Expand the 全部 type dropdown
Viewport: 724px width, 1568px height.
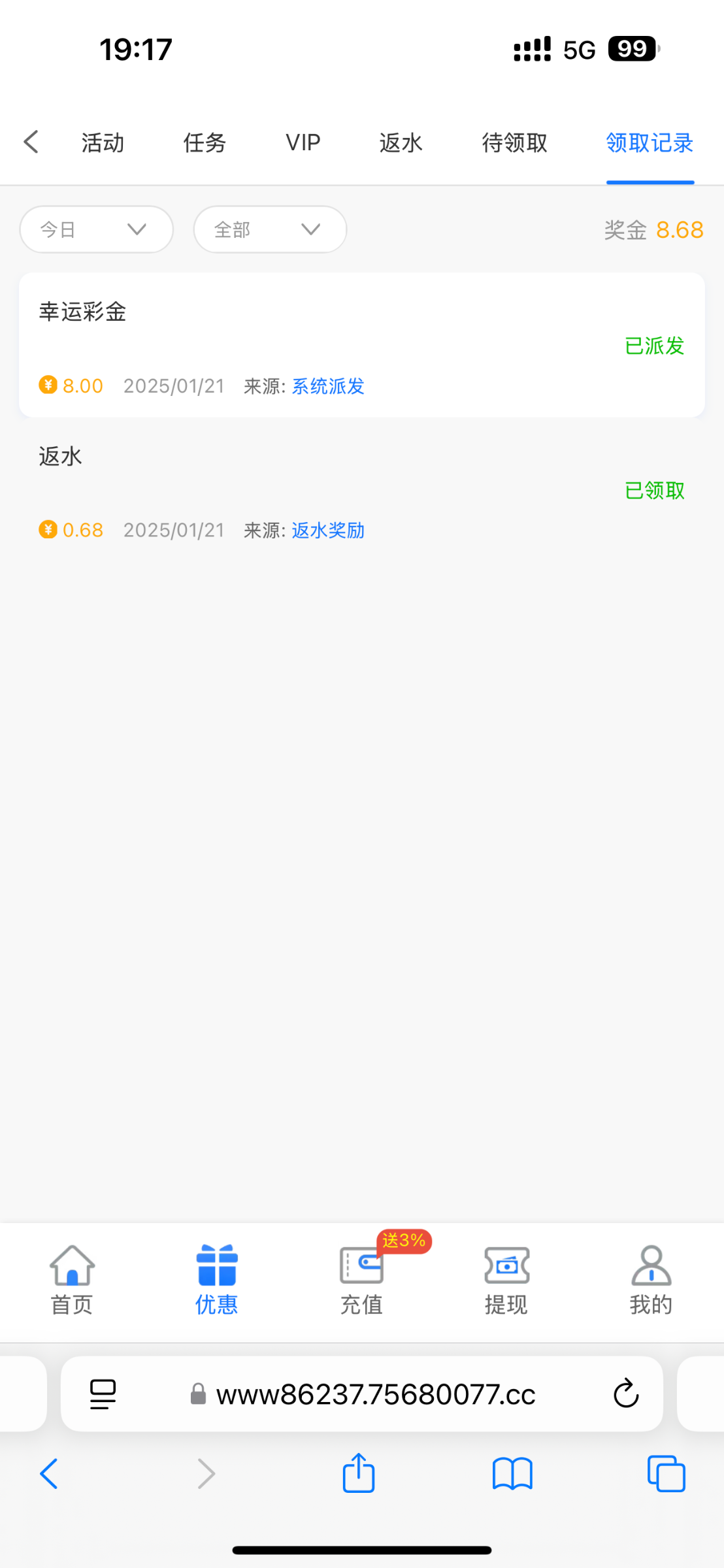[x=270, y=229]
